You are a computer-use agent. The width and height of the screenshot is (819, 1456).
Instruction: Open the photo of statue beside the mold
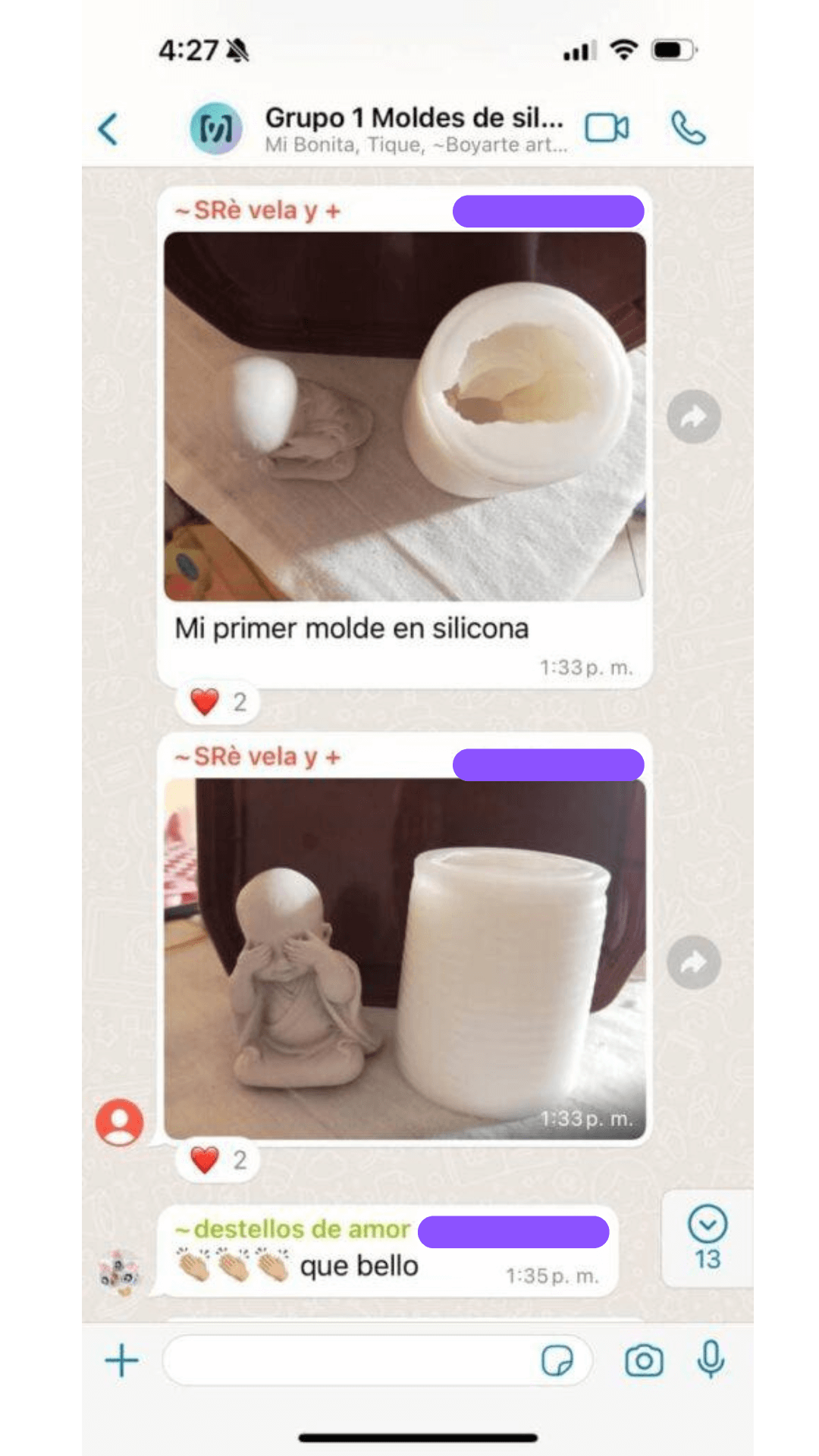pos(405,959)
